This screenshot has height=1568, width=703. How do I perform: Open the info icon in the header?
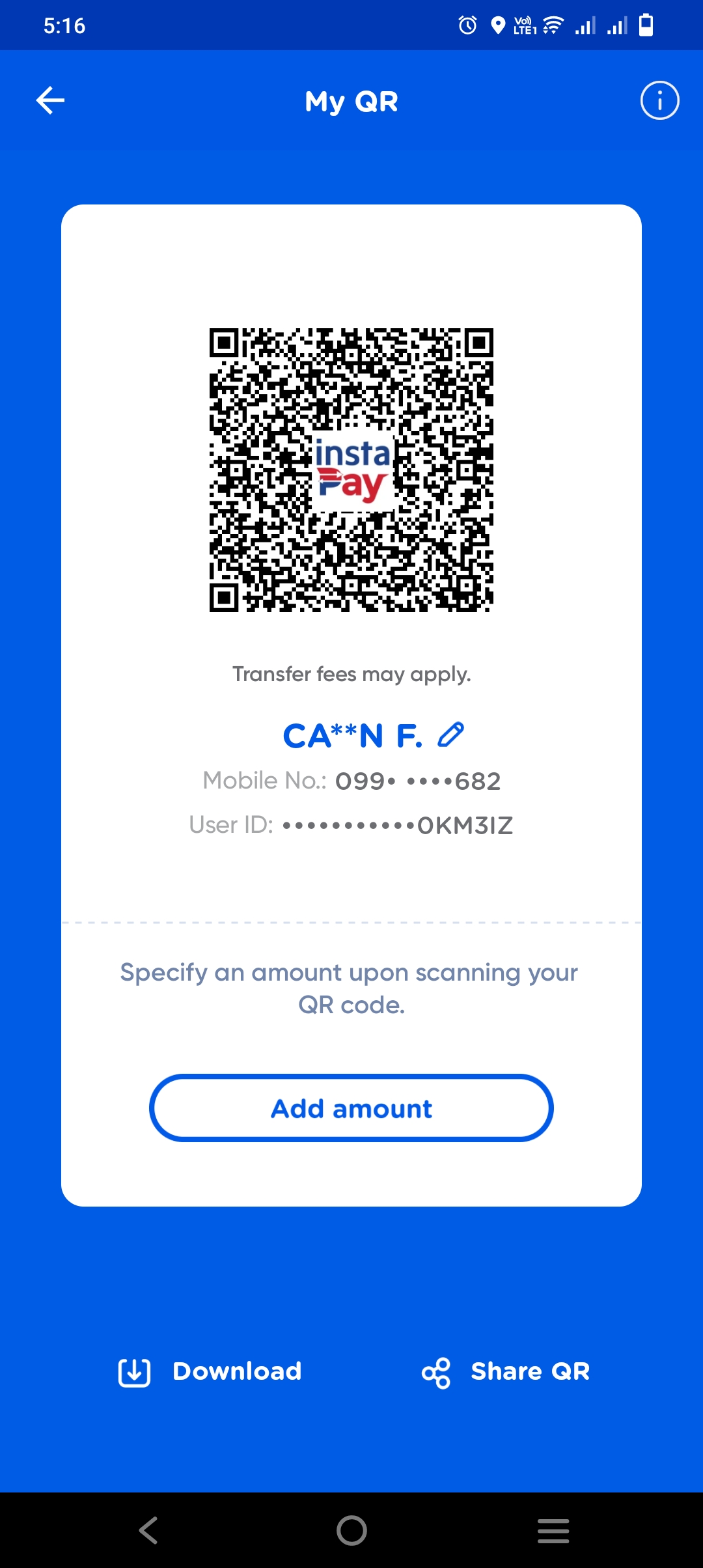tap(659, 100)
